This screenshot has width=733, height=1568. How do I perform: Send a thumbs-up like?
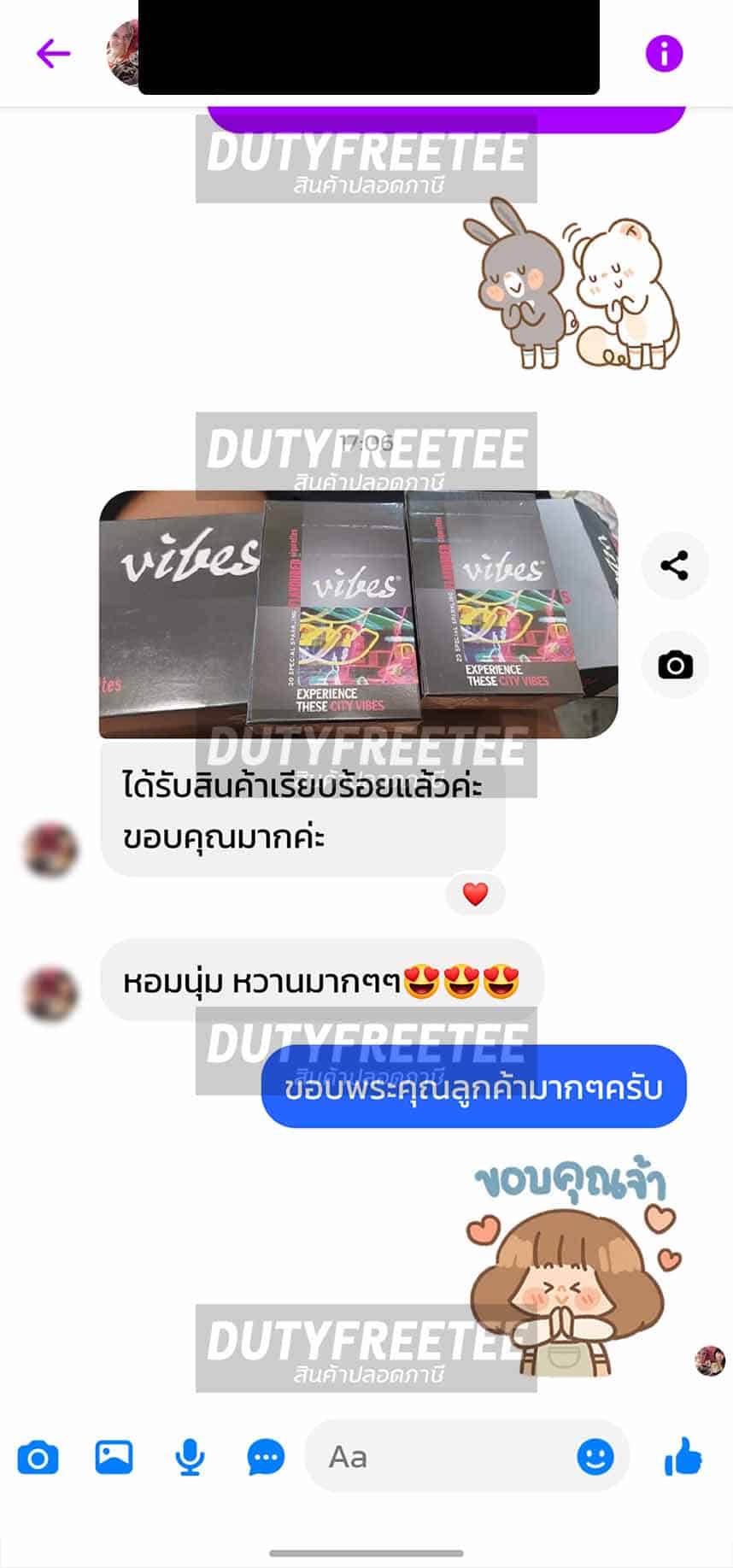[x=683, y=1457]
